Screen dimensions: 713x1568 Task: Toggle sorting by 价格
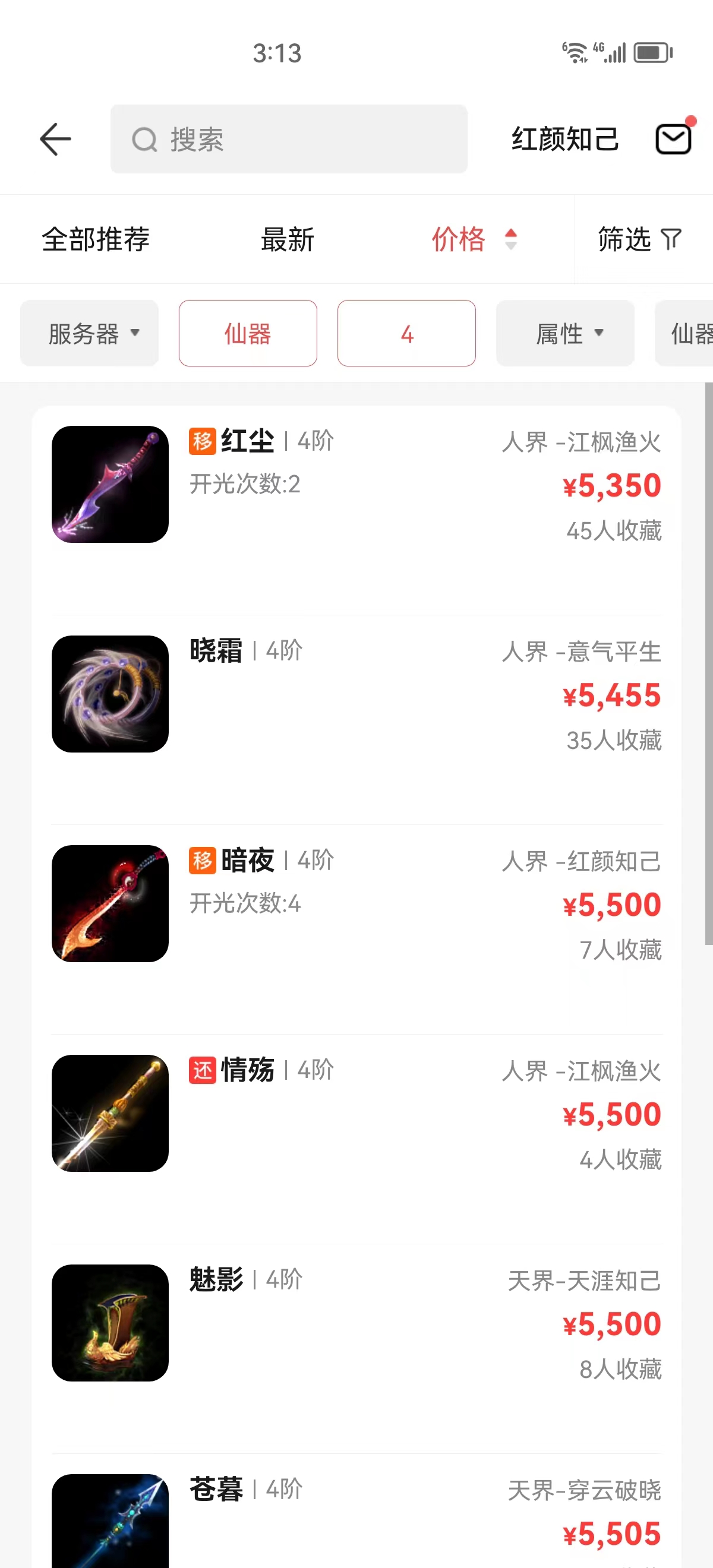pos(474,239)
